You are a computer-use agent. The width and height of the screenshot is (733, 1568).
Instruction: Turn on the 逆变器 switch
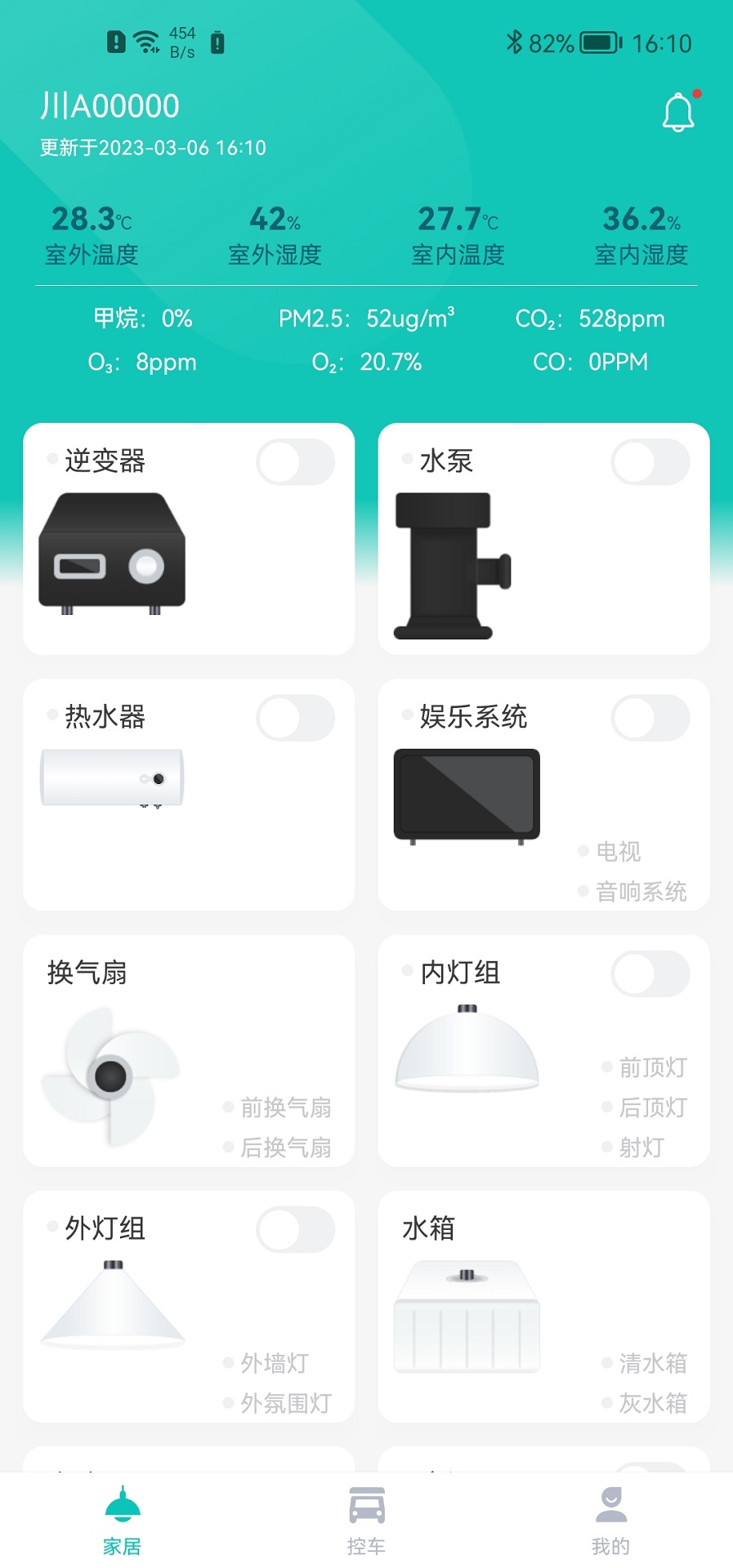tap(295, 462)
